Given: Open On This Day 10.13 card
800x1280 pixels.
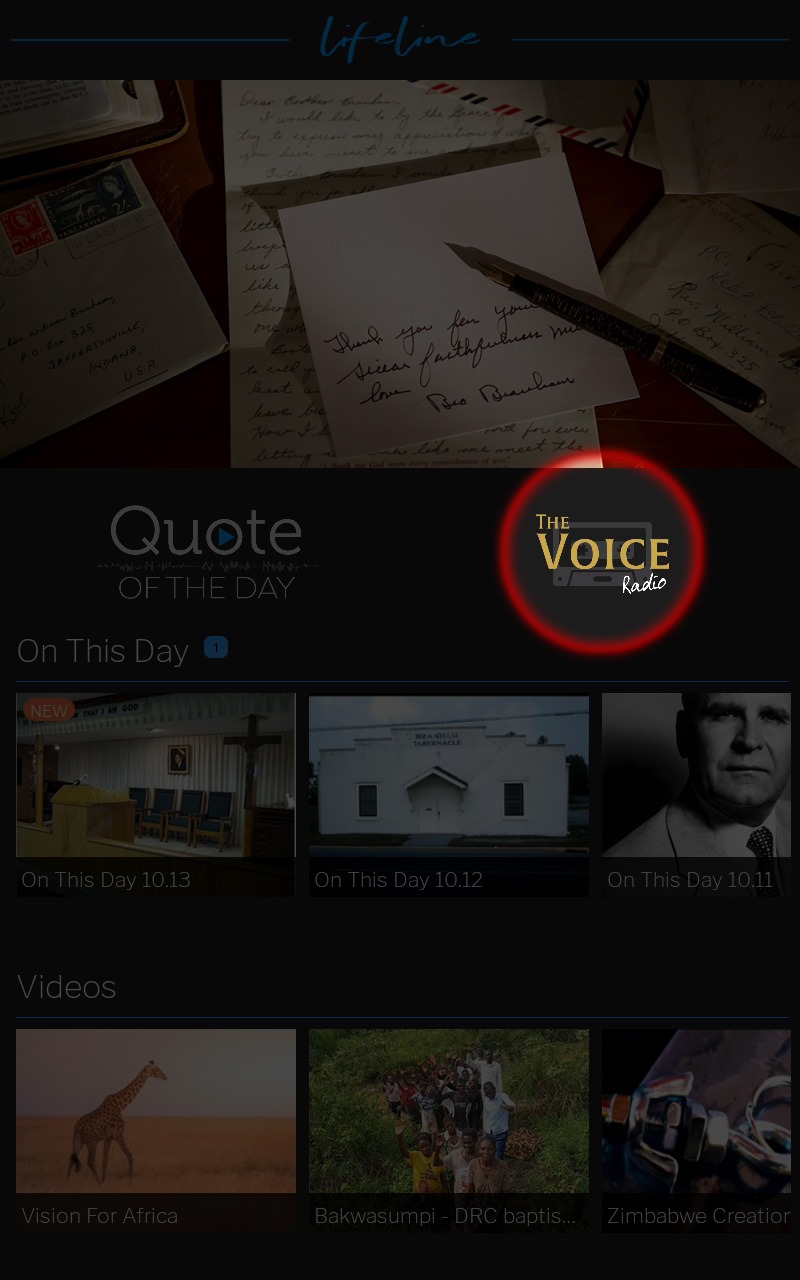Looking at the screenshot, I should tap(156, 795).
